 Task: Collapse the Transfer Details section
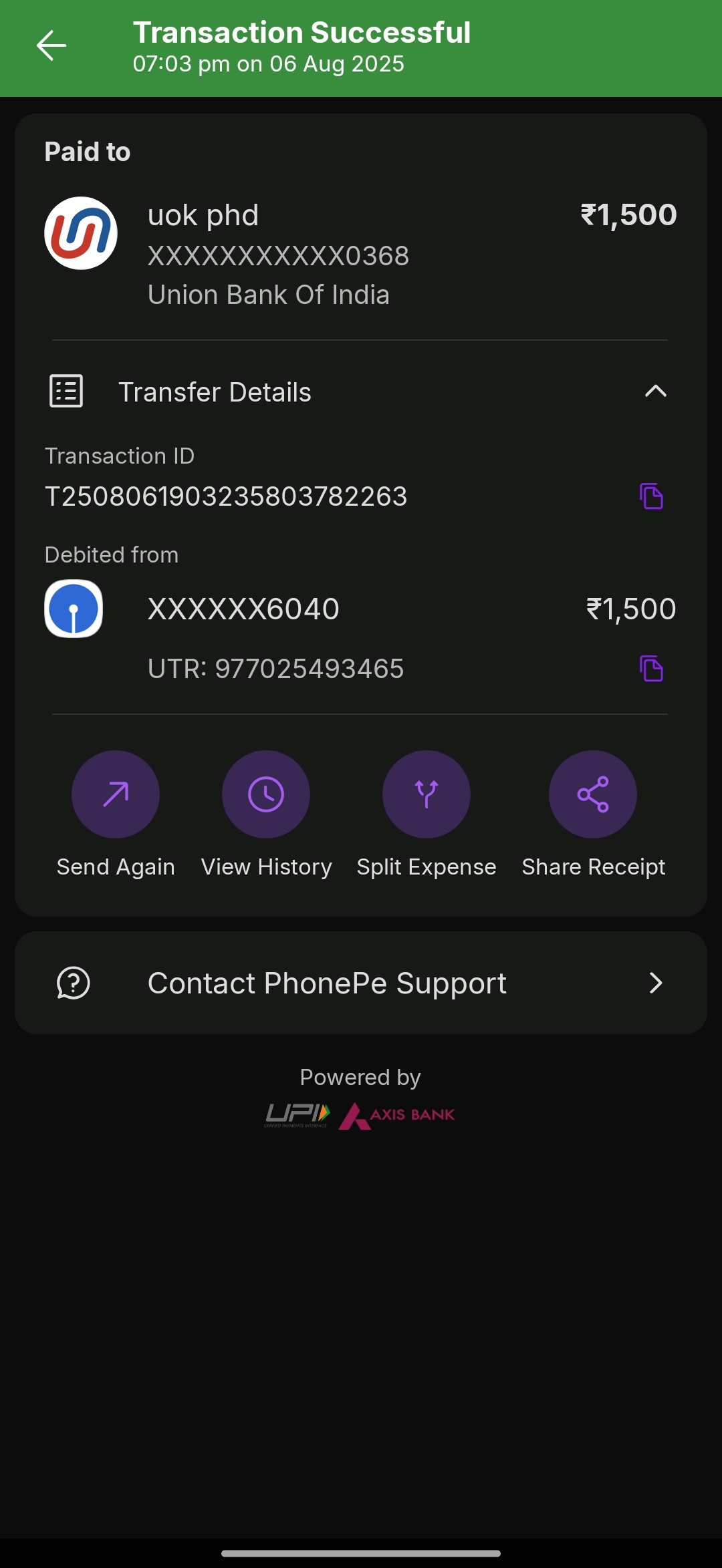[655, 391]
